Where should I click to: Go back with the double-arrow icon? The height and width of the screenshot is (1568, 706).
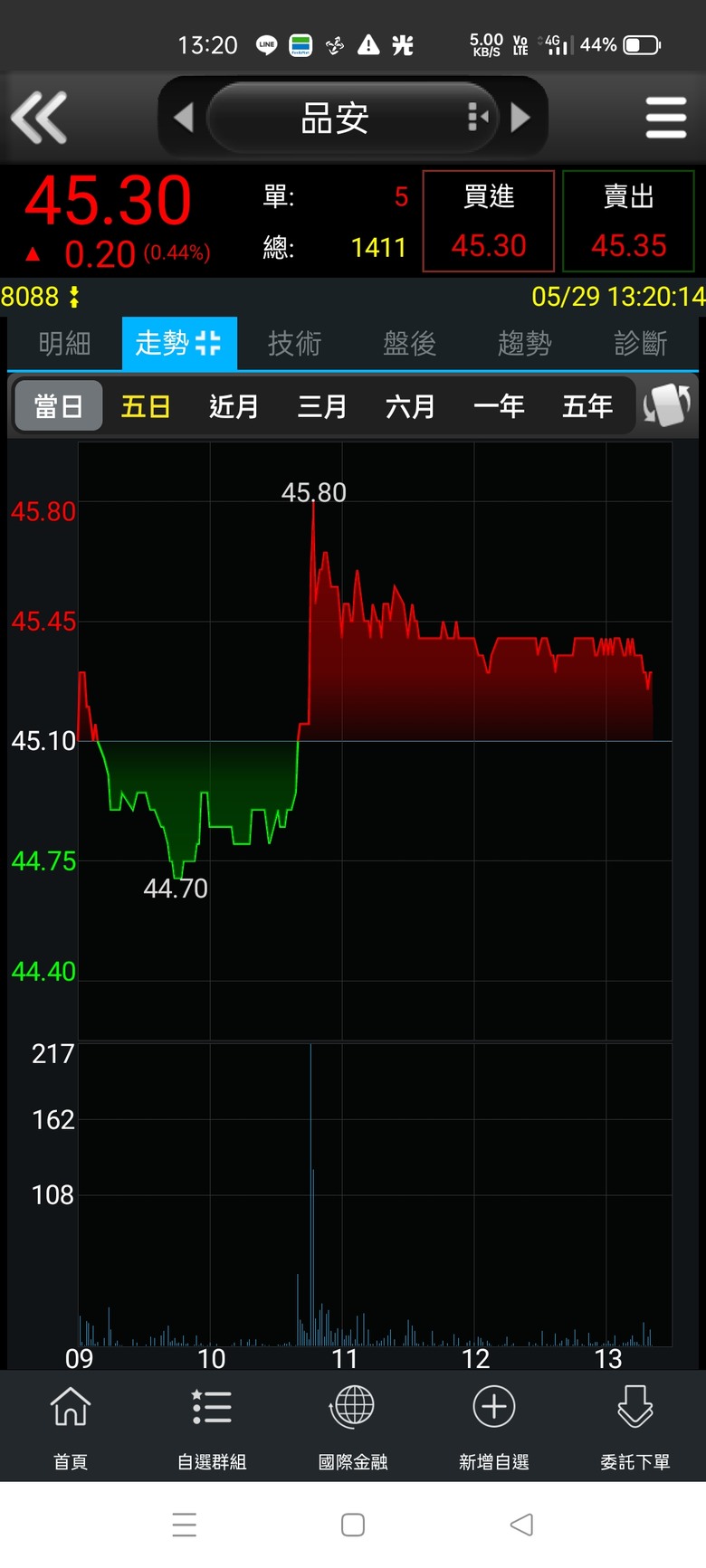(x=39, y=118)
